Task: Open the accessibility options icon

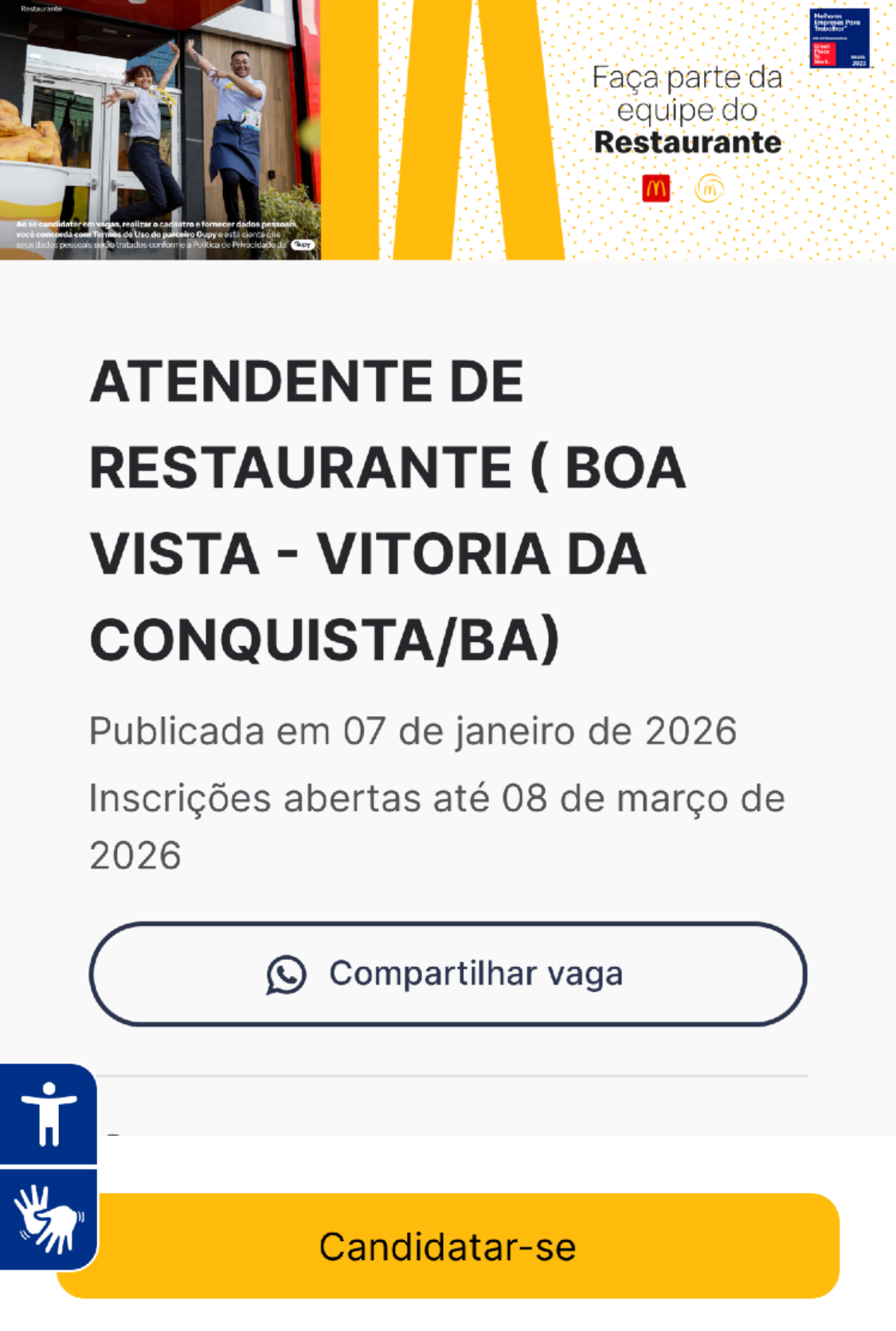Action: (x=49, y=1114)
